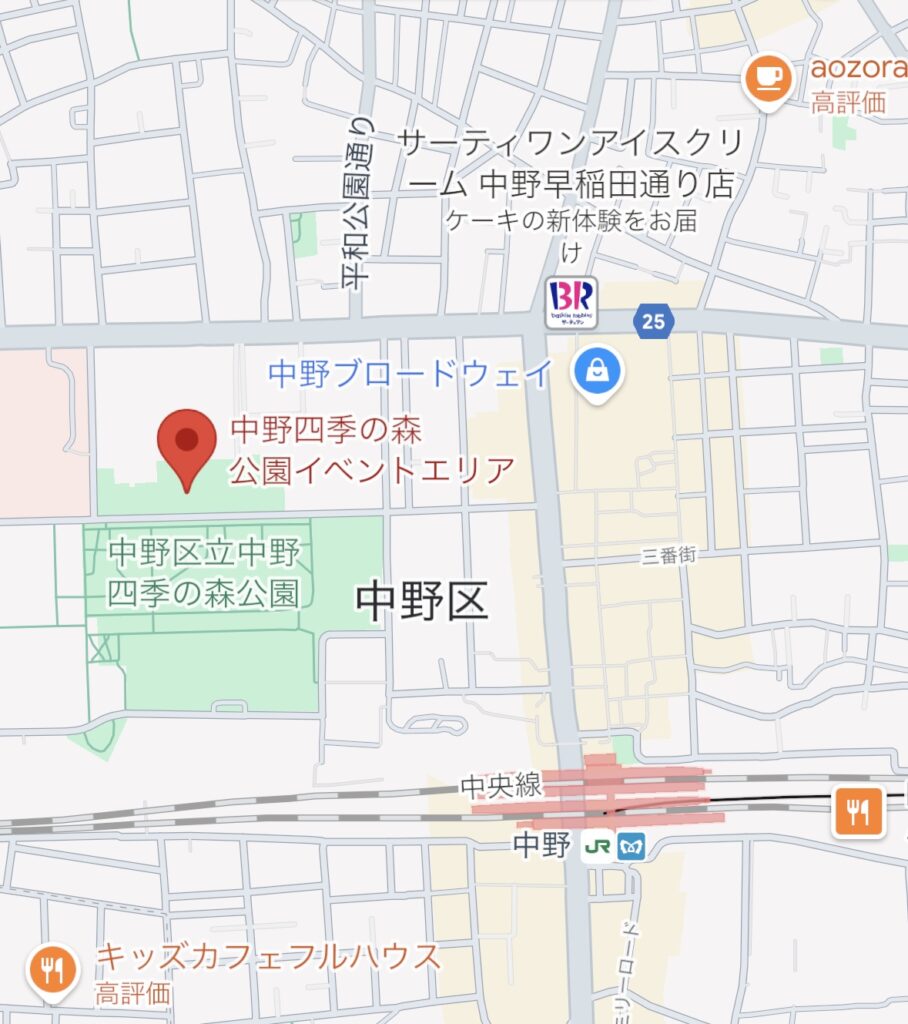Select the サーティワンアイスクリーム store marker
This screenshot has width=908, height=1024.
click(x=571, y=301)
